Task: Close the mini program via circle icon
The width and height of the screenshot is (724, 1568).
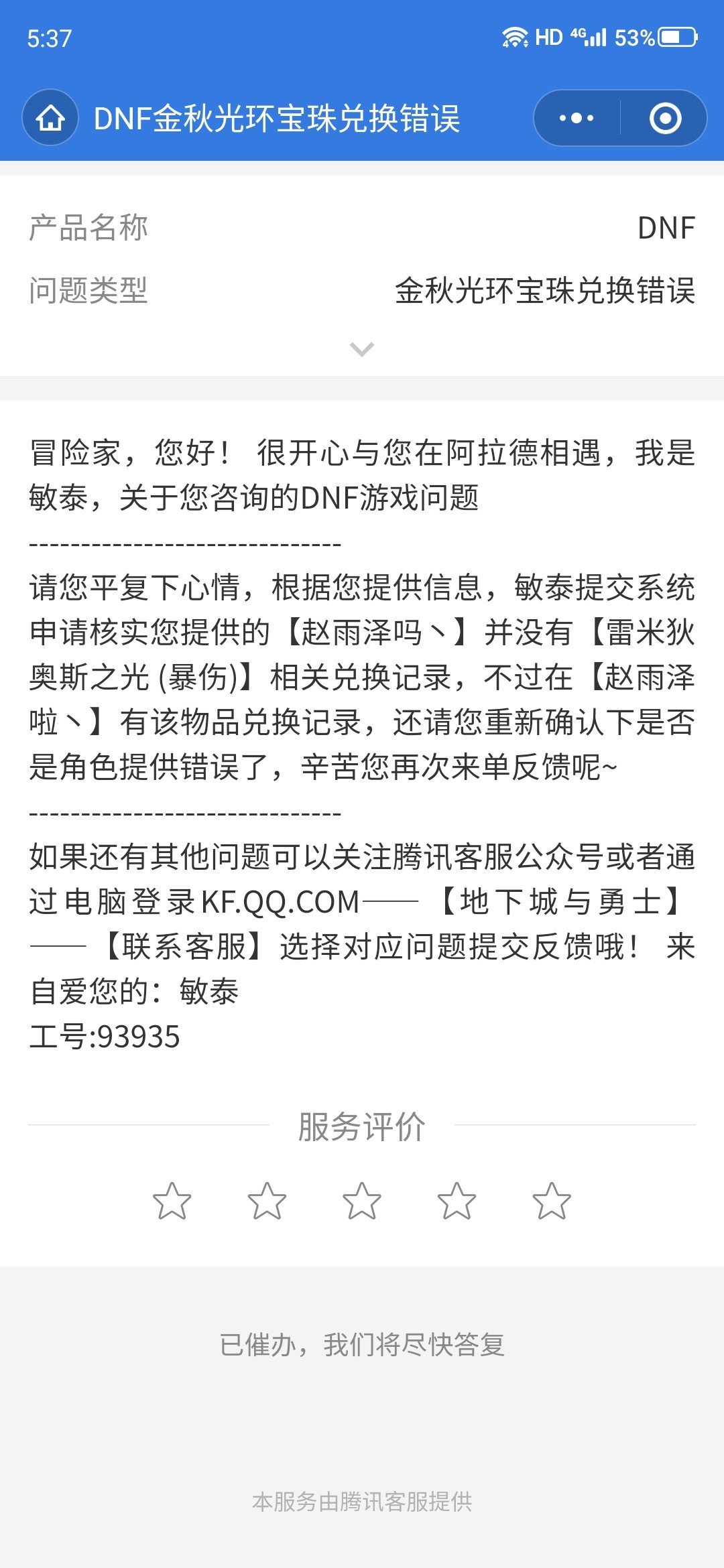Action: tap(665, 118)
